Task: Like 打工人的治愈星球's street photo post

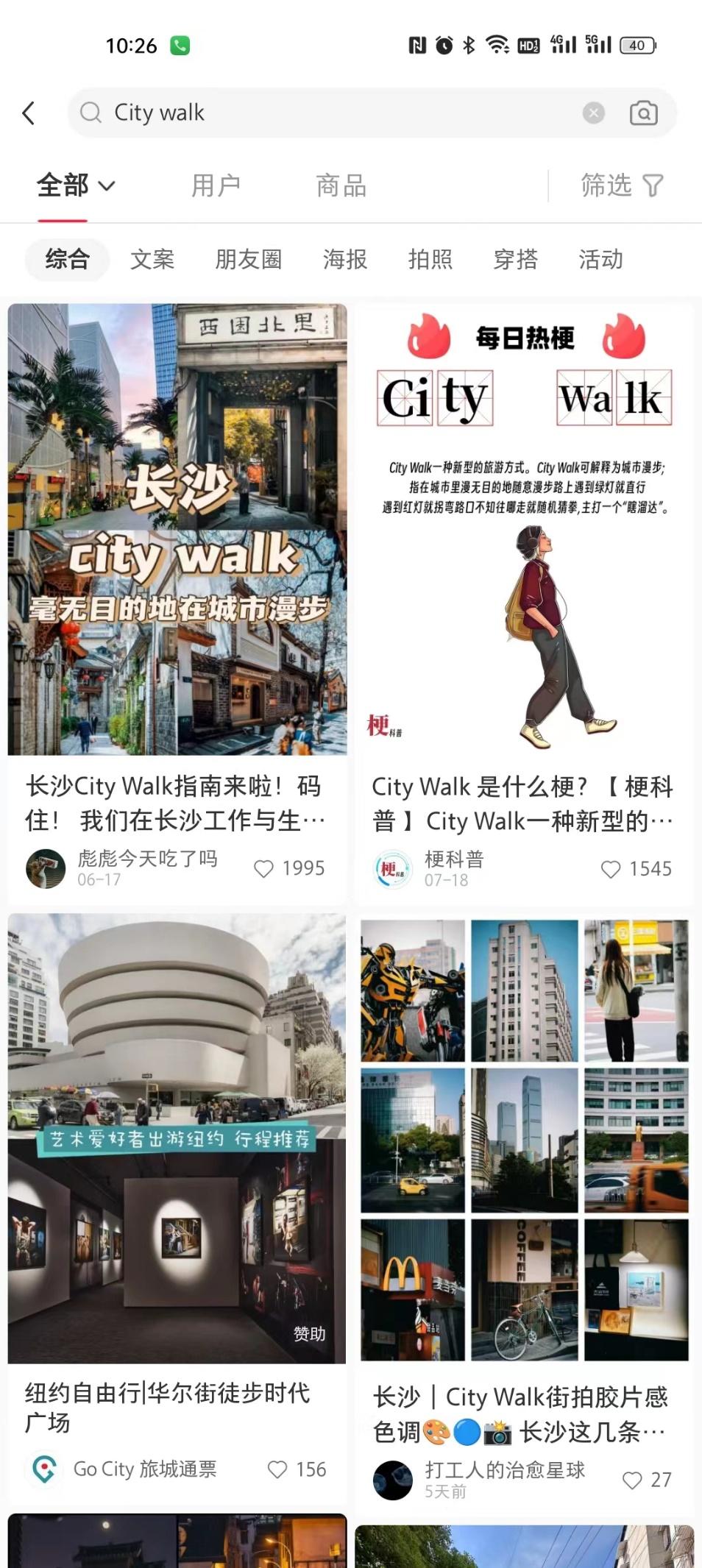Action: click(x=633, y=1480)
